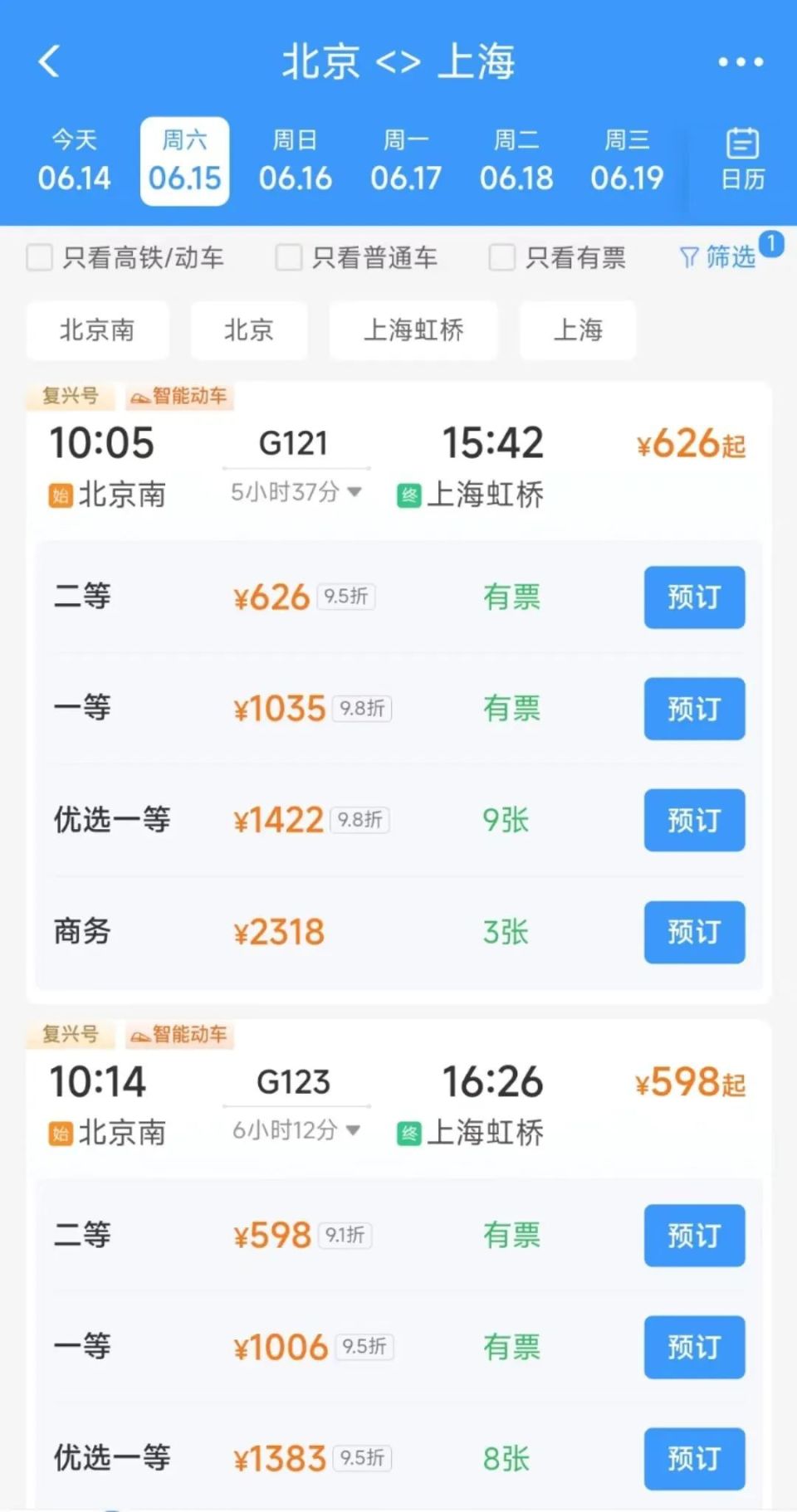The height and width of the screenshot is (1512, 797).
Task: Open the 日历 calendar picker
Action: pyautogui.click(x=743, y=158)
